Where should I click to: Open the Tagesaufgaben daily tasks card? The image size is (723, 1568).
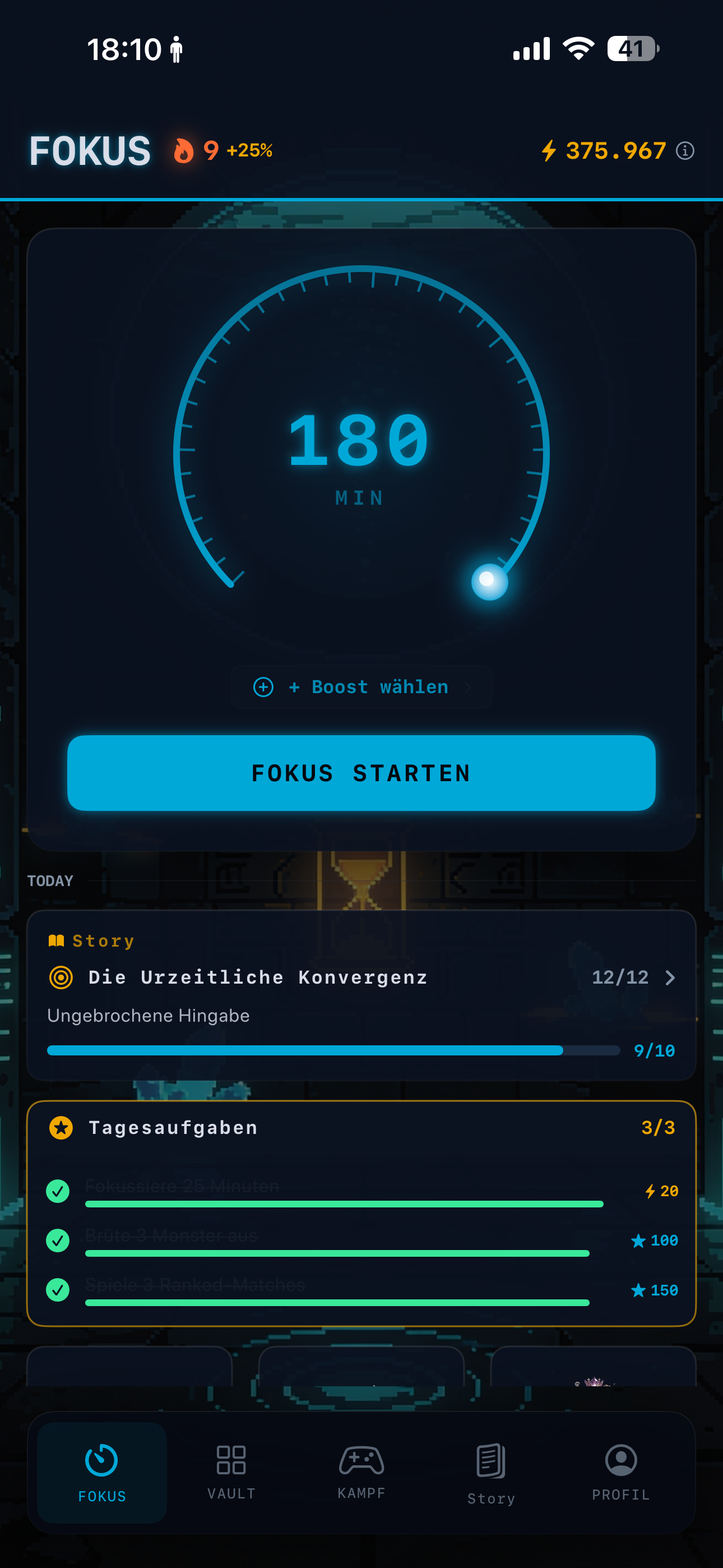361,1128
